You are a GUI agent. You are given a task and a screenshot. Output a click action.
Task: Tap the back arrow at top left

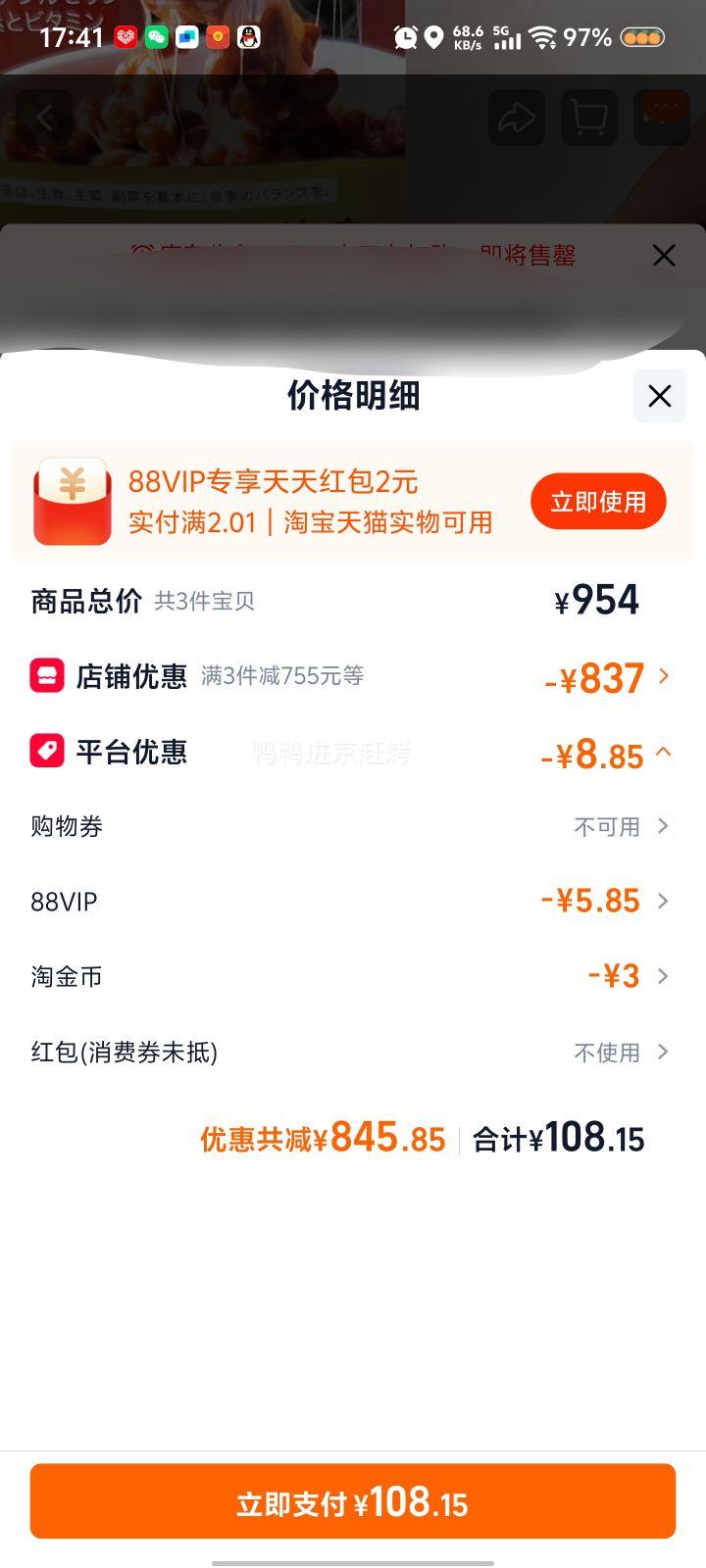point(45,118)
